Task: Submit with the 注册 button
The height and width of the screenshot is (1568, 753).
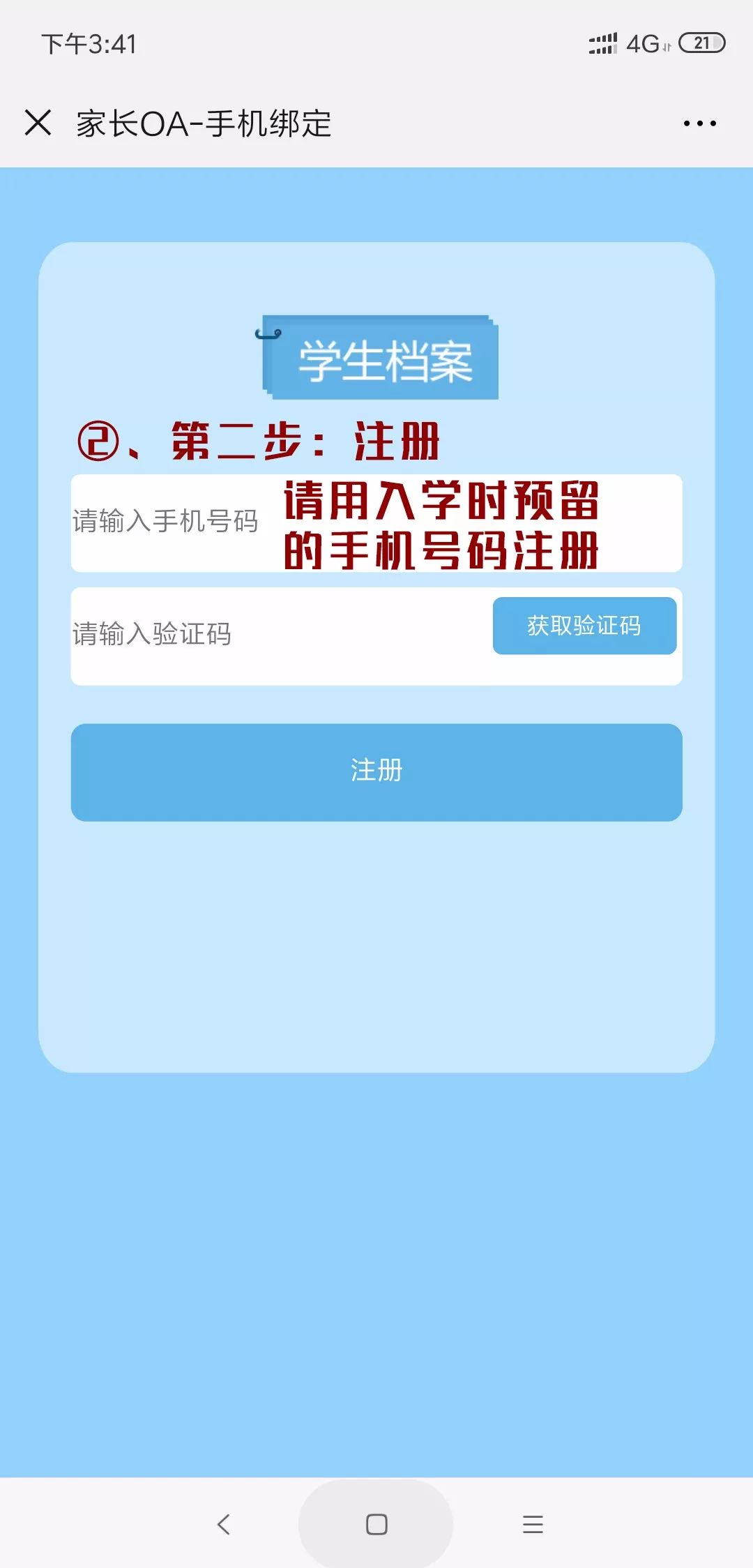Action: click(x=376, y=772)
